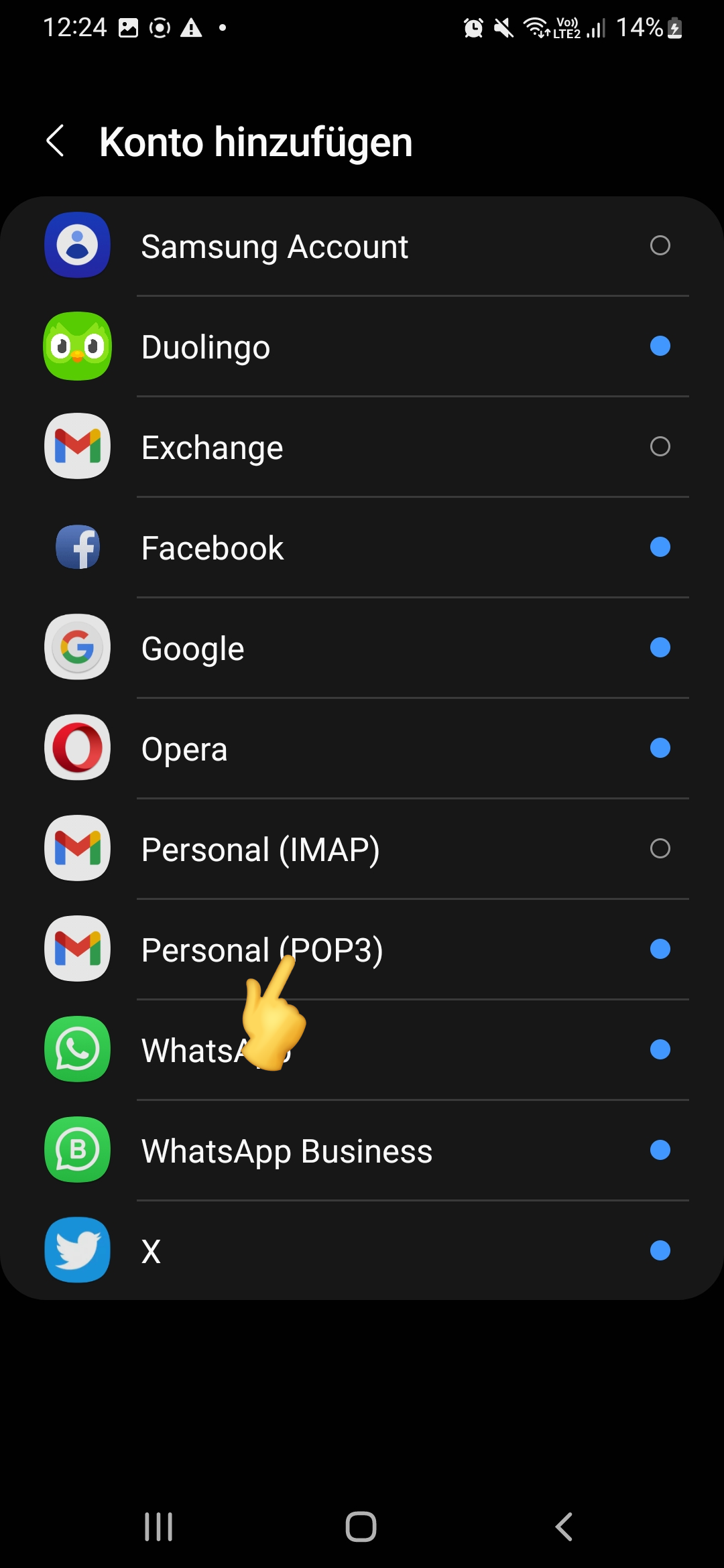This screenshot has height=1568, width=724.
Task: Navigate back with the top arrow
Action: [56, 141]
